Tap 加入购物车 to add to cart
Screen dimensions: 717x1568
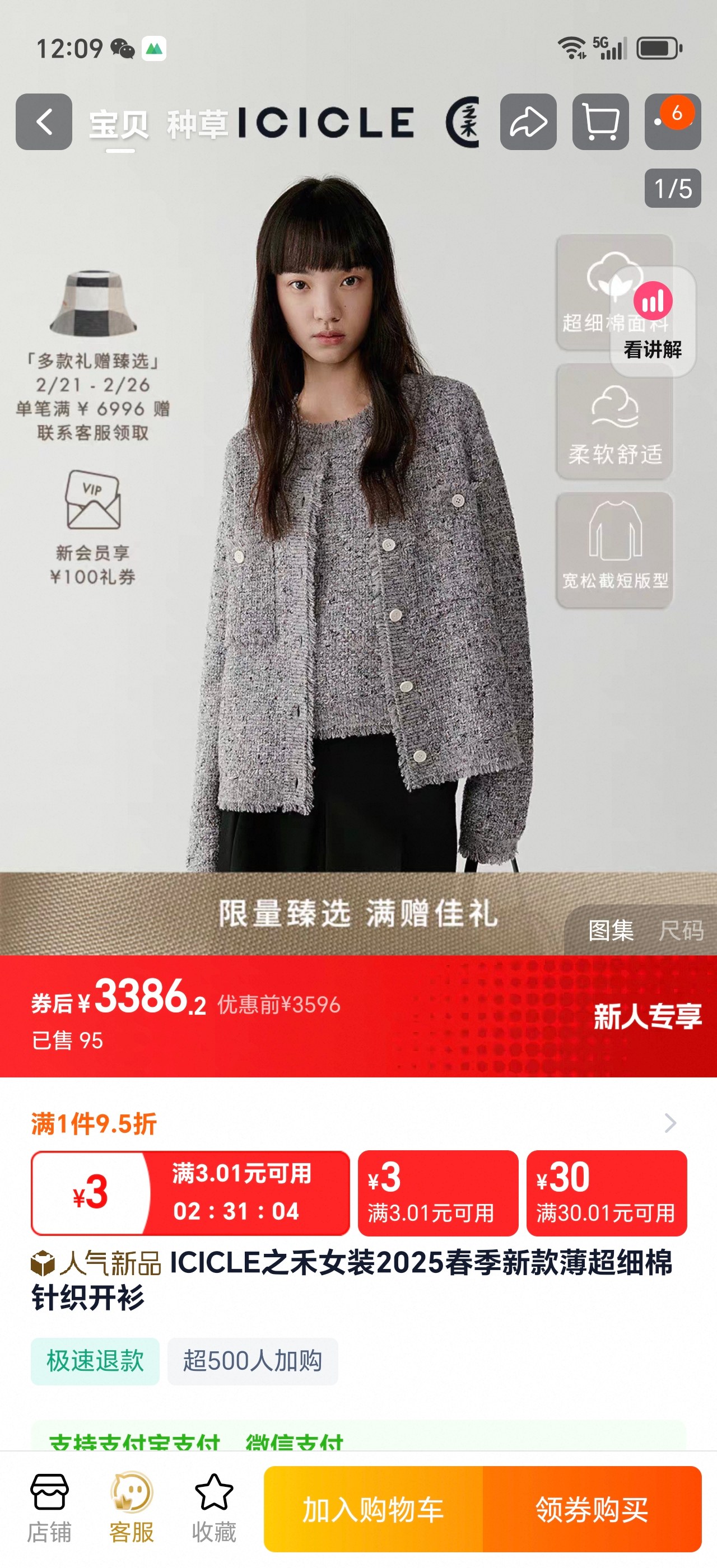point(373,1510)
